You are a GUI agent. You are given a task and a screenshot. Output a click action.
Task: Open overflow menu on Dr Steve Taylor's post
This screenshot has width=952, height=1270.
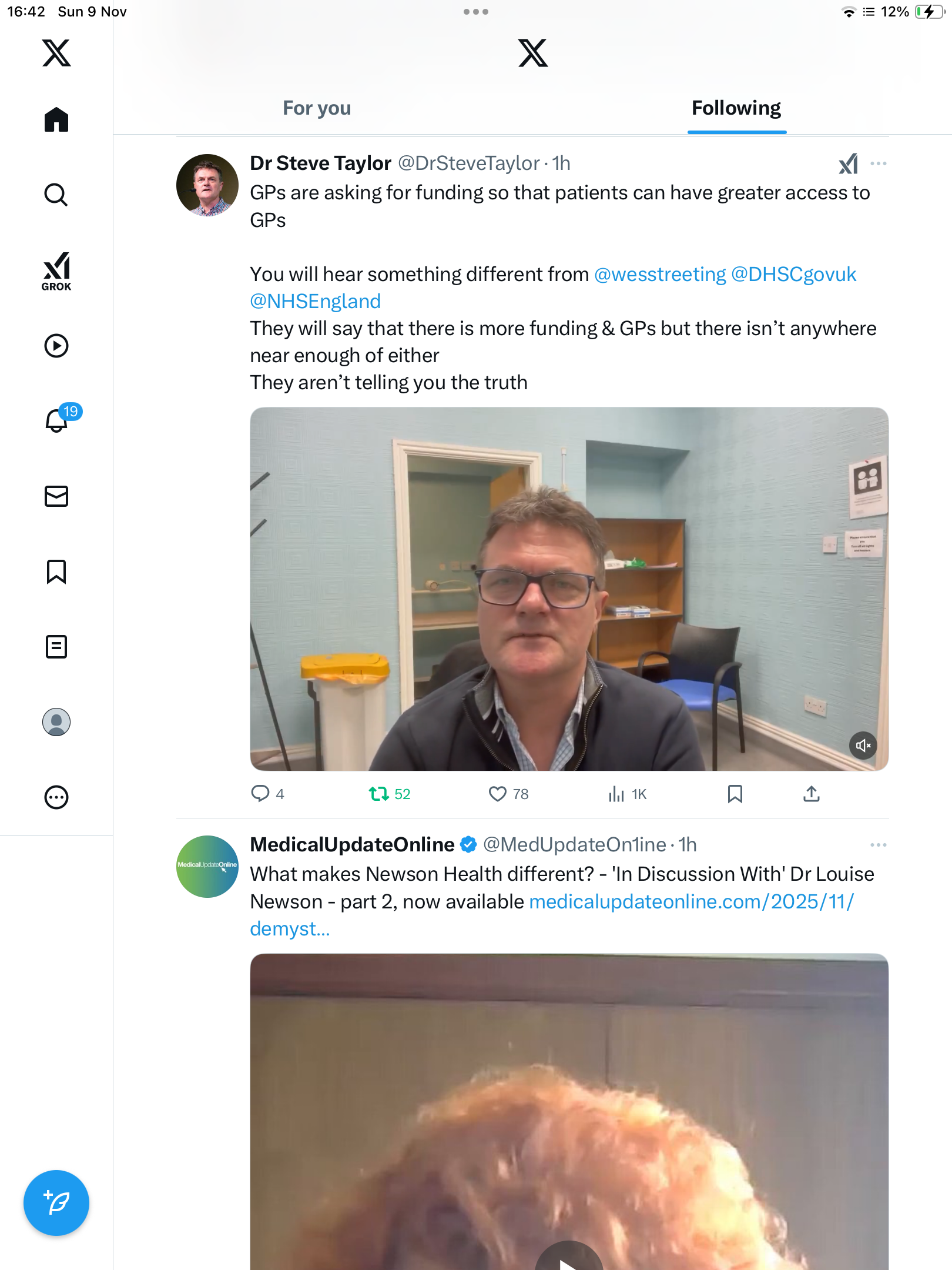tap(878, 163)
